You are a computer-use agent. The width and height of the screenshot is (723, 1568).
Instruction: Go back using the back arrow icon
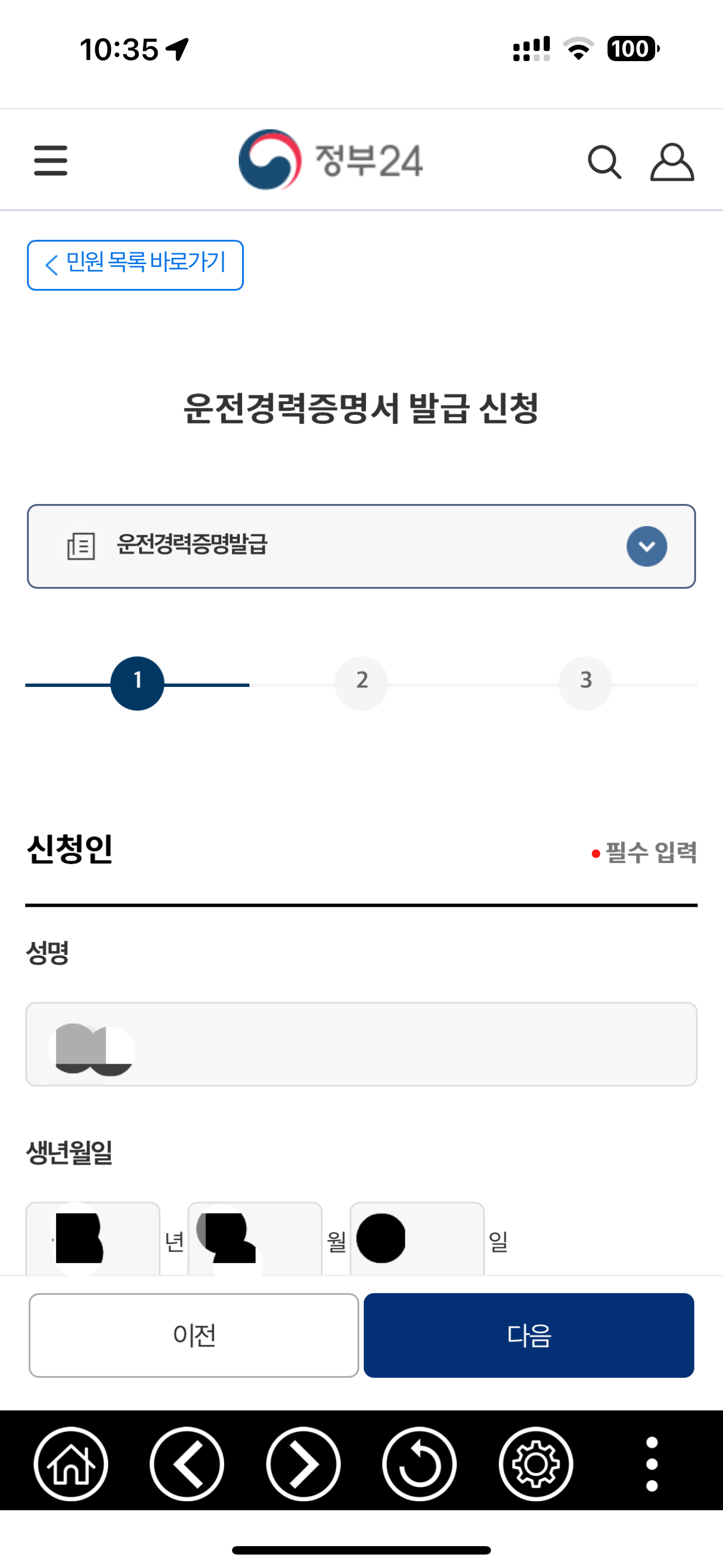click(187, 1464)
